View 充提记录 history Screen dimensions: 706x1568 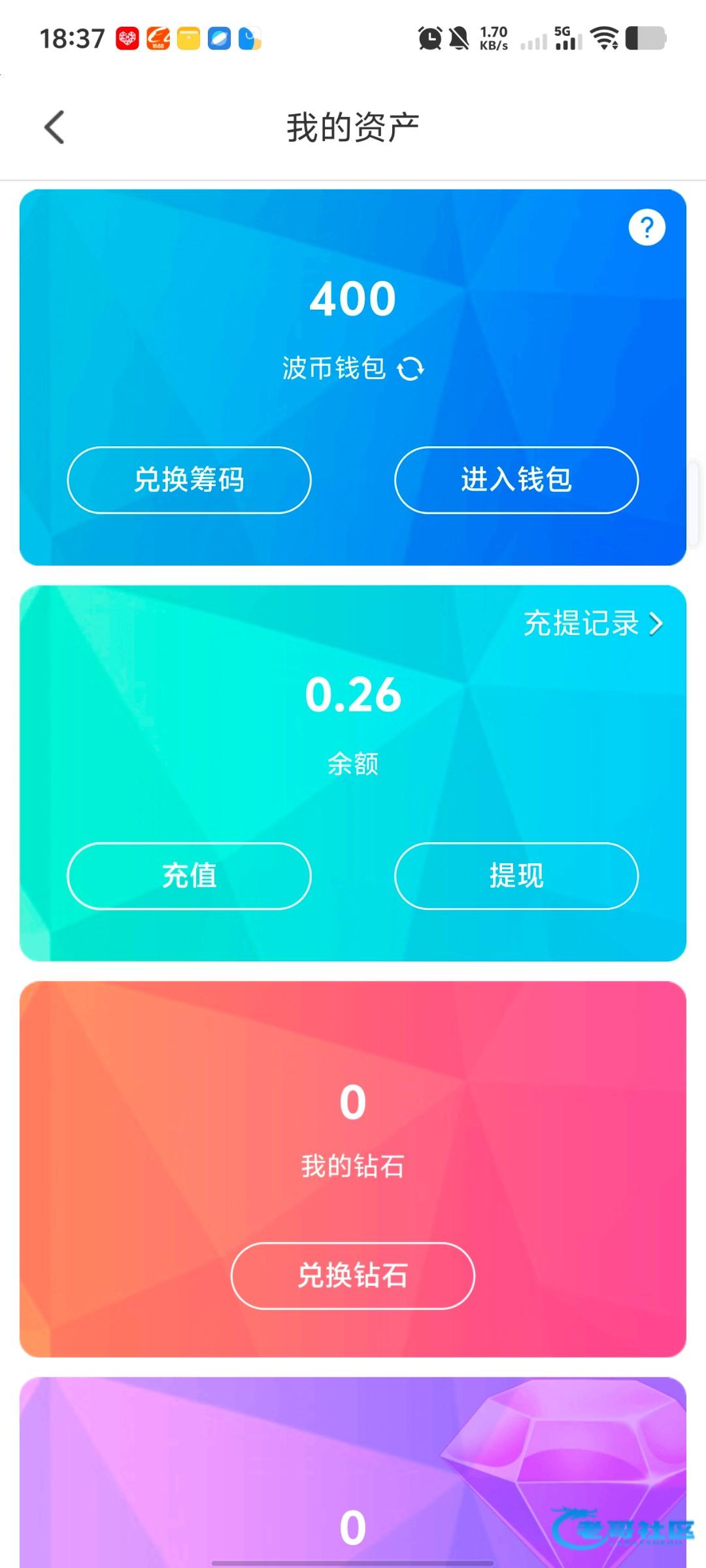point(592,623)
